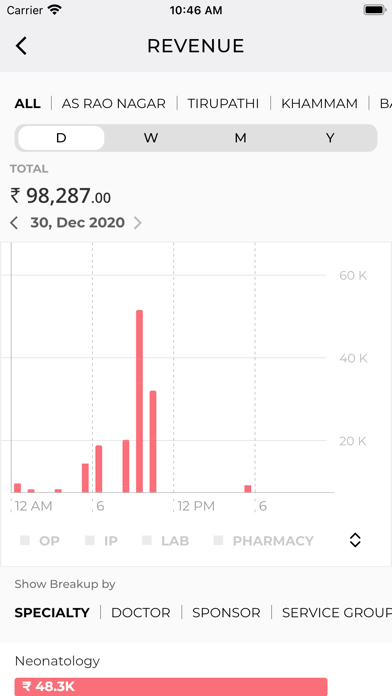Image resolution: width=392 pixels, height=696 pixels.
Task: Go to the next date arrow
Action: click(138, 222)
